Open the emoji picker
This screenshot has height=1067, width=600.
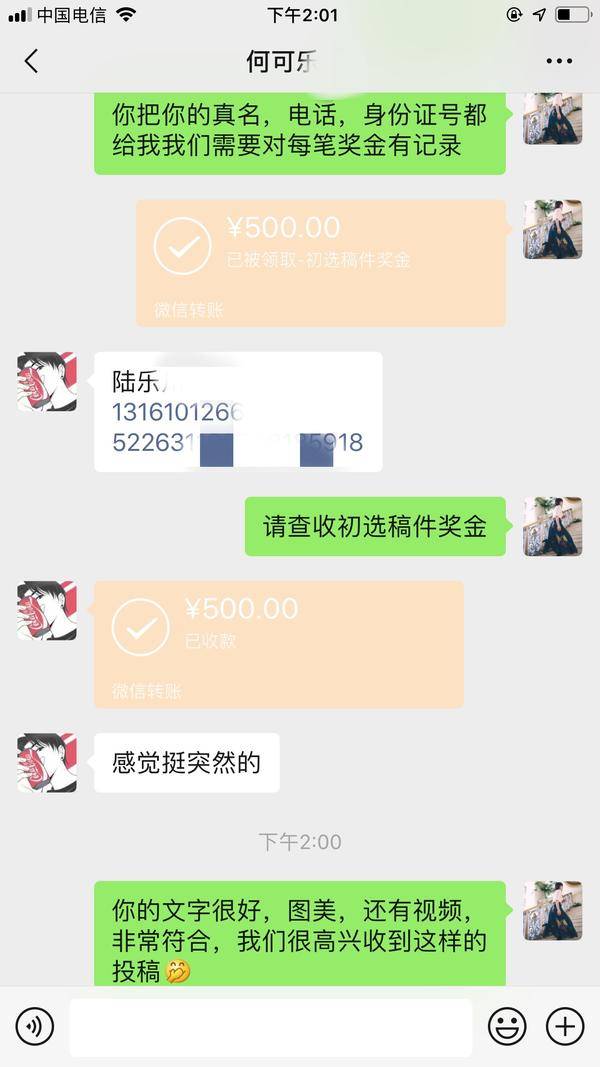tap(507, 1026)
